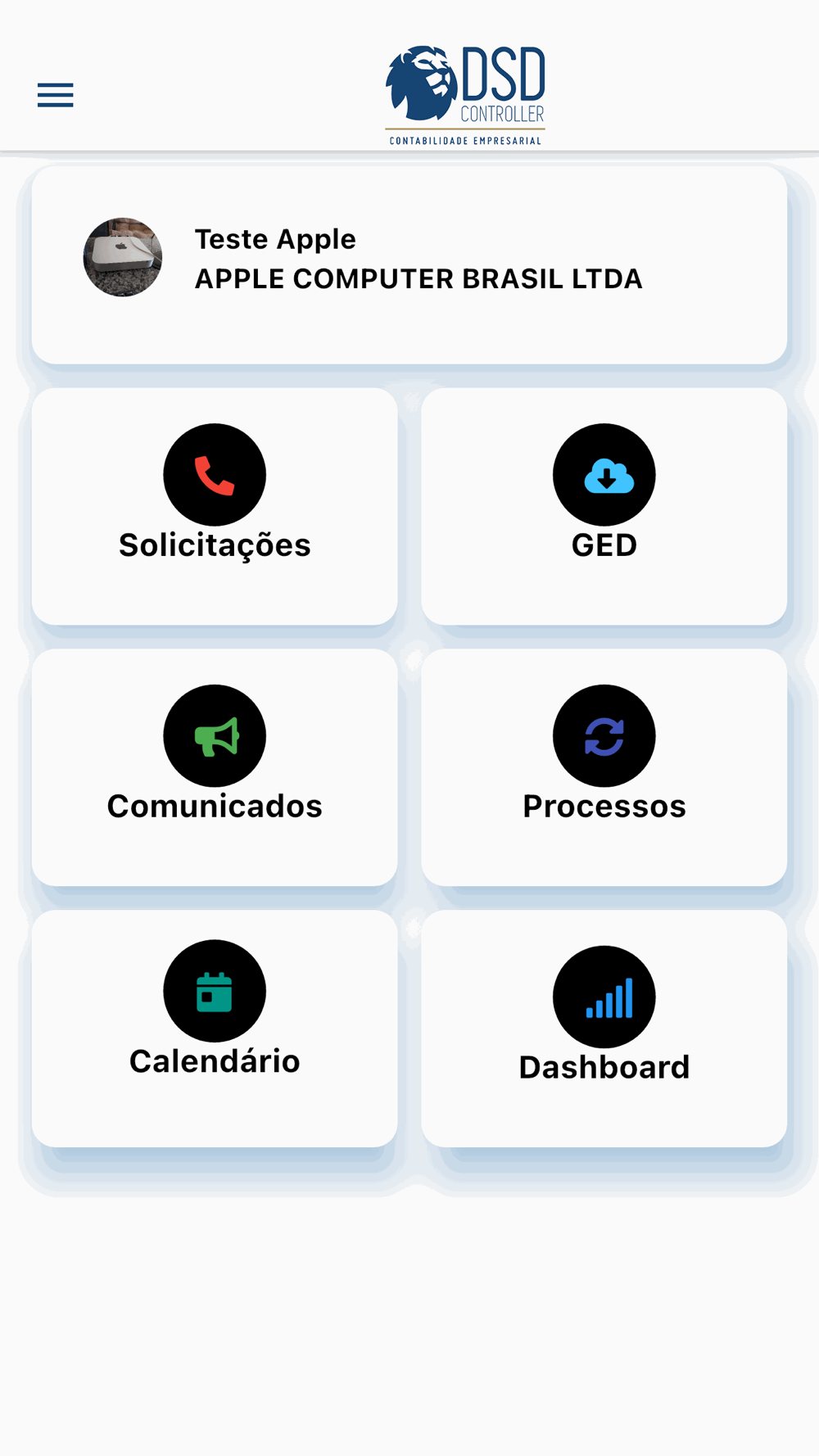
Task: Open the Calendário card
Action: click(215, 1029)
